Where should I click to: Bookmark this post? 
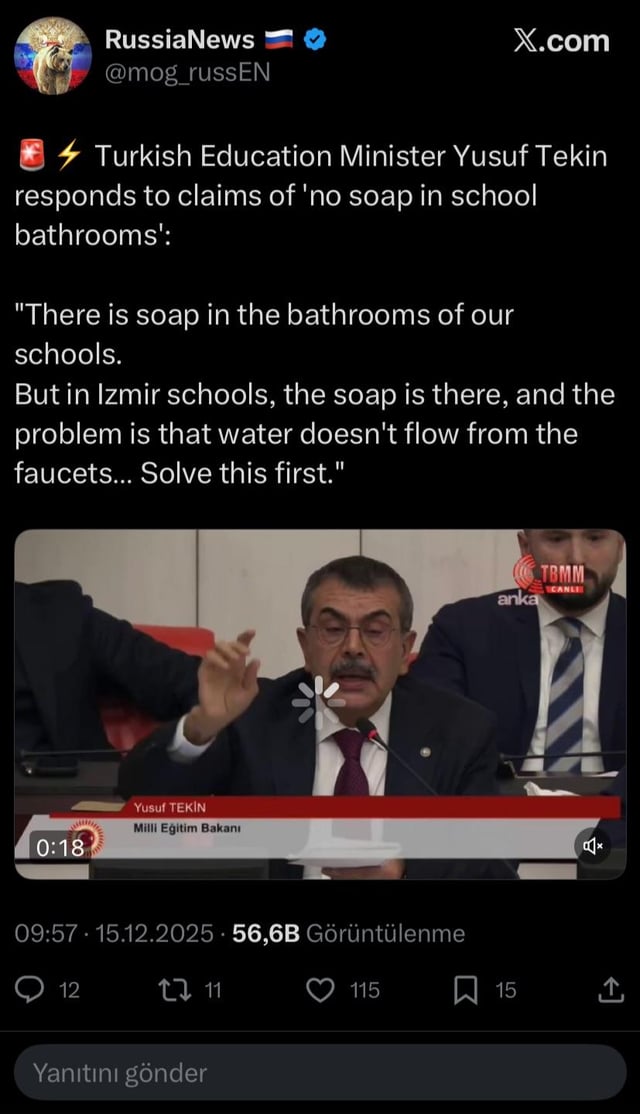(x=465, y=990)
